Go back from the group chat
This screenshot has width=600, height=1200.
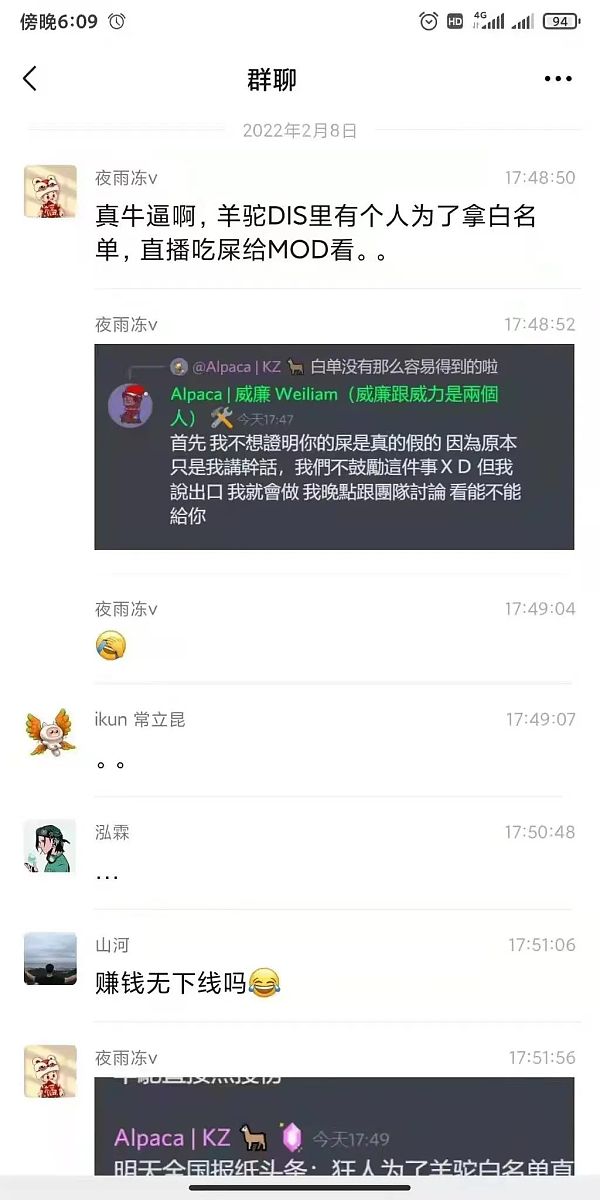30,79
